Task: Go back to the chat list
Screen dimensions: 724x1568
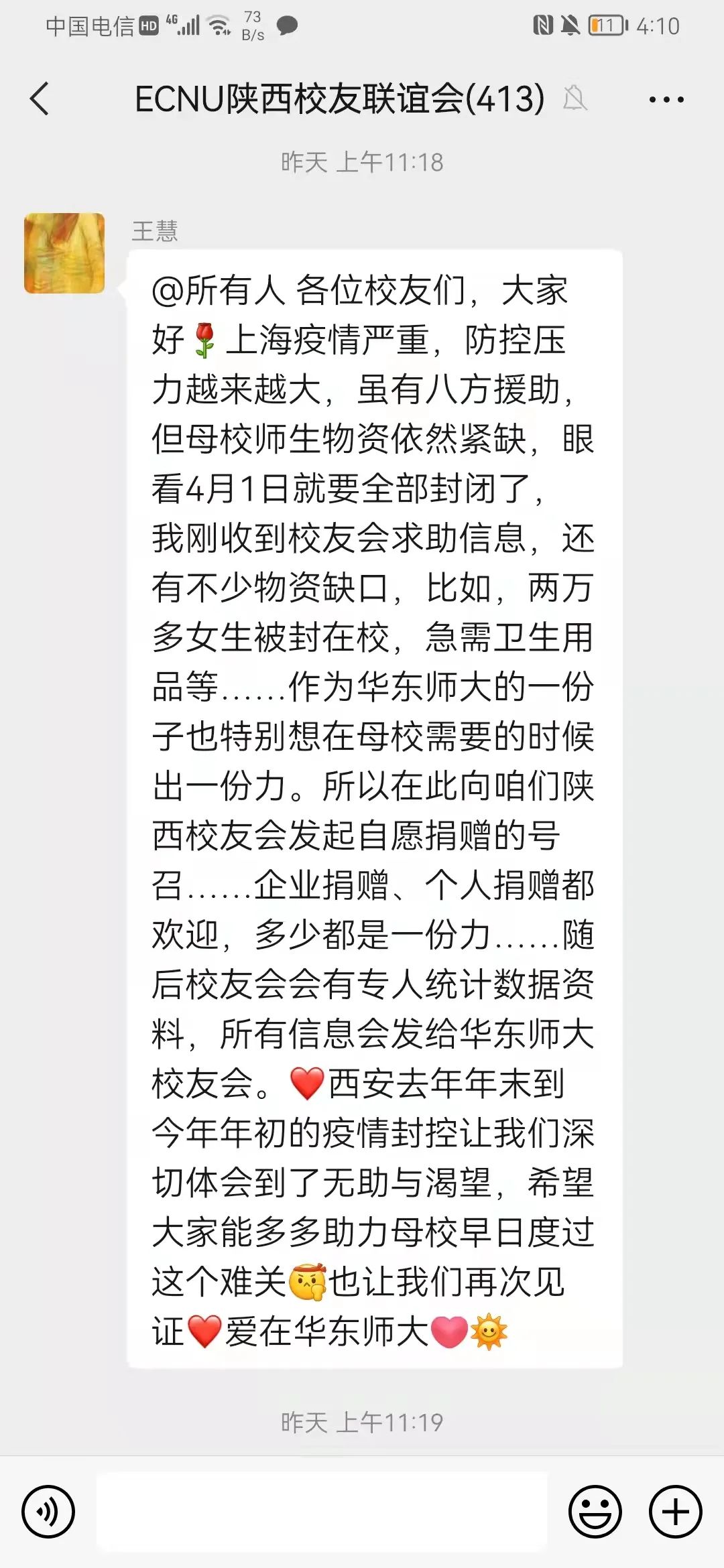Action: (40, 99)
